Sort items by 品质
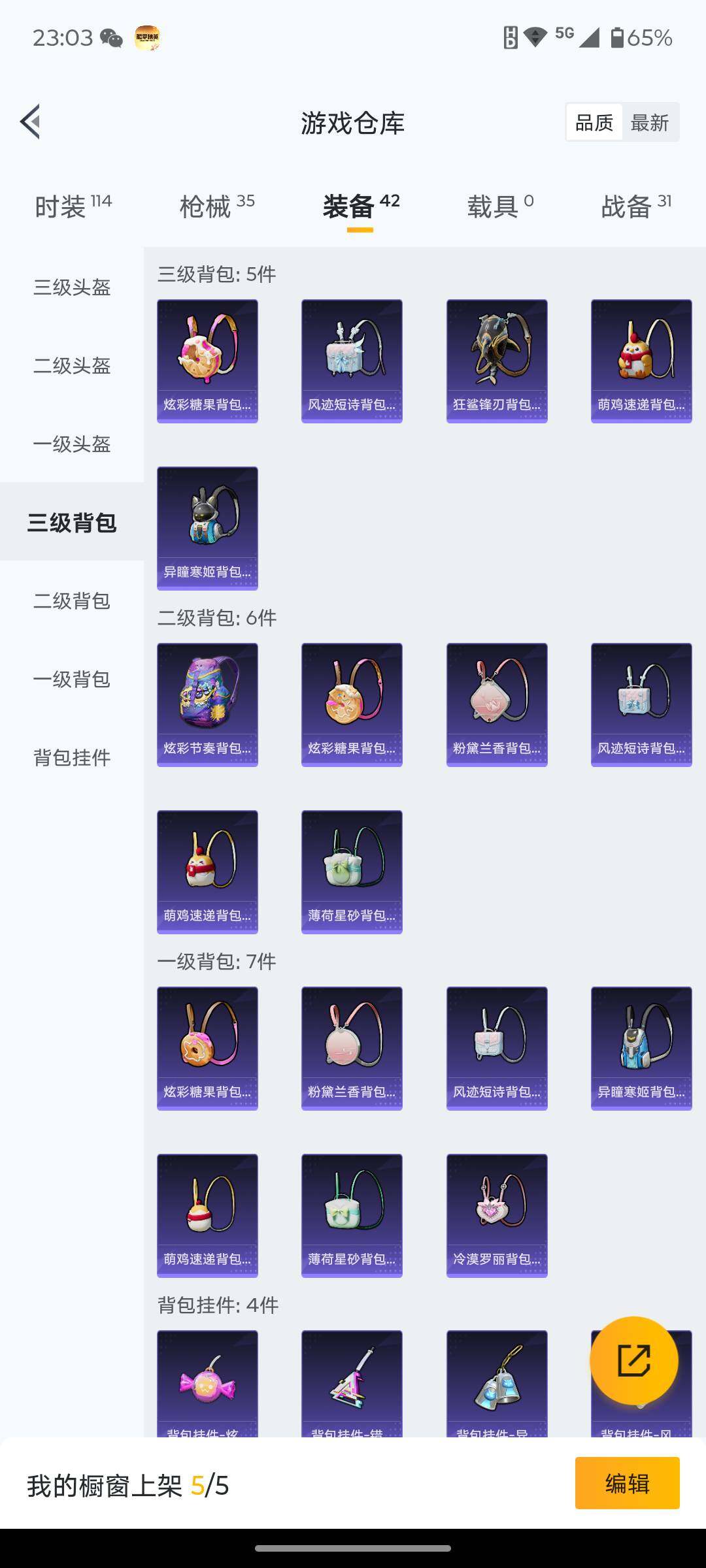706x1568 pixels. 594,122
